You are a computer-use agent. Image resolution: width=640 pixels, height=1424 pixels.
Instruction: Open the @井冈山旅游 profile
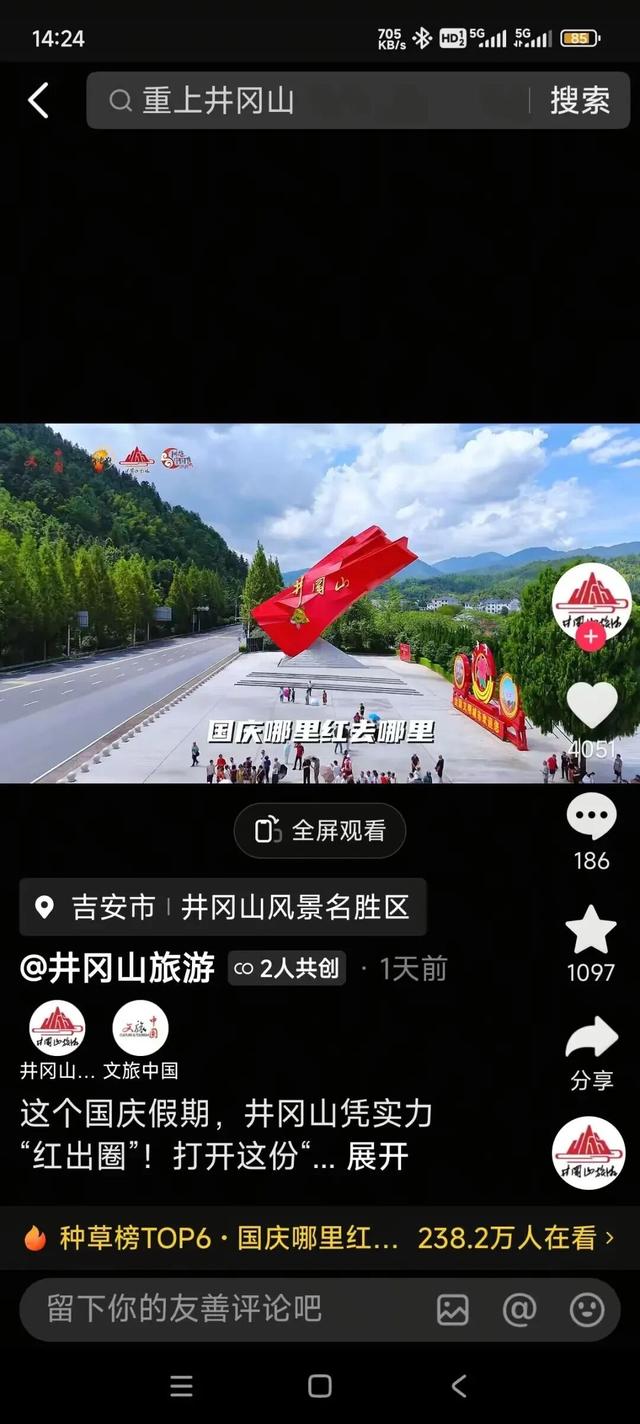coord(118,968)
